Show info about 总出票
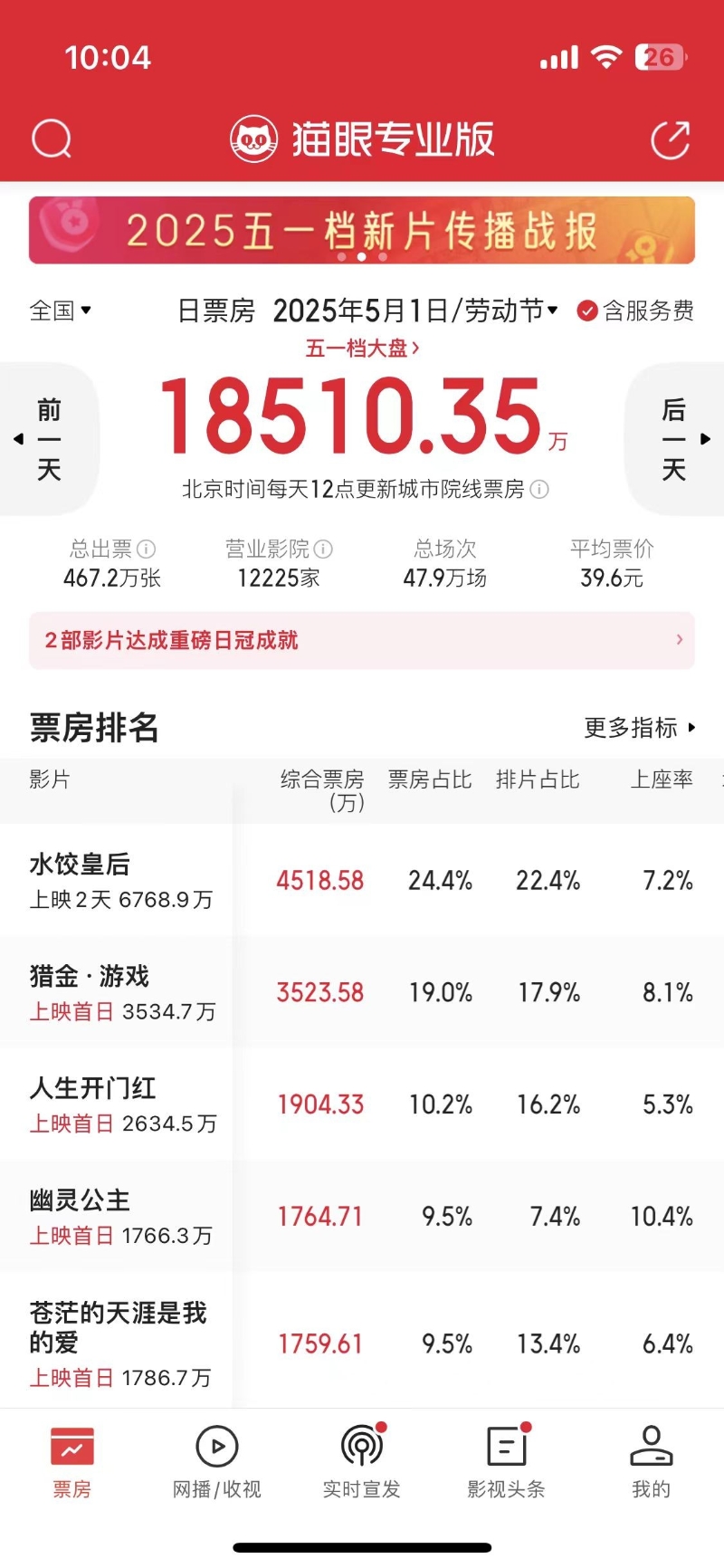The image size is (724, 1568). tap(147, 549)
